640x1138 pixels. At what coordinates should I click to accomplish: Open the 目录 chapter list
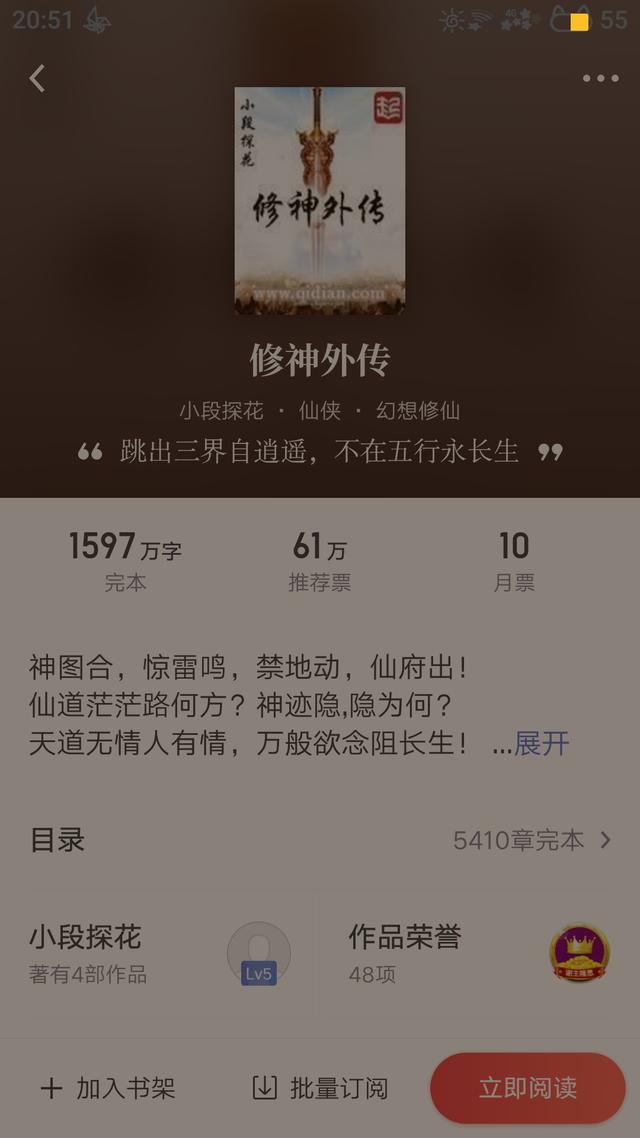[320, 840]
